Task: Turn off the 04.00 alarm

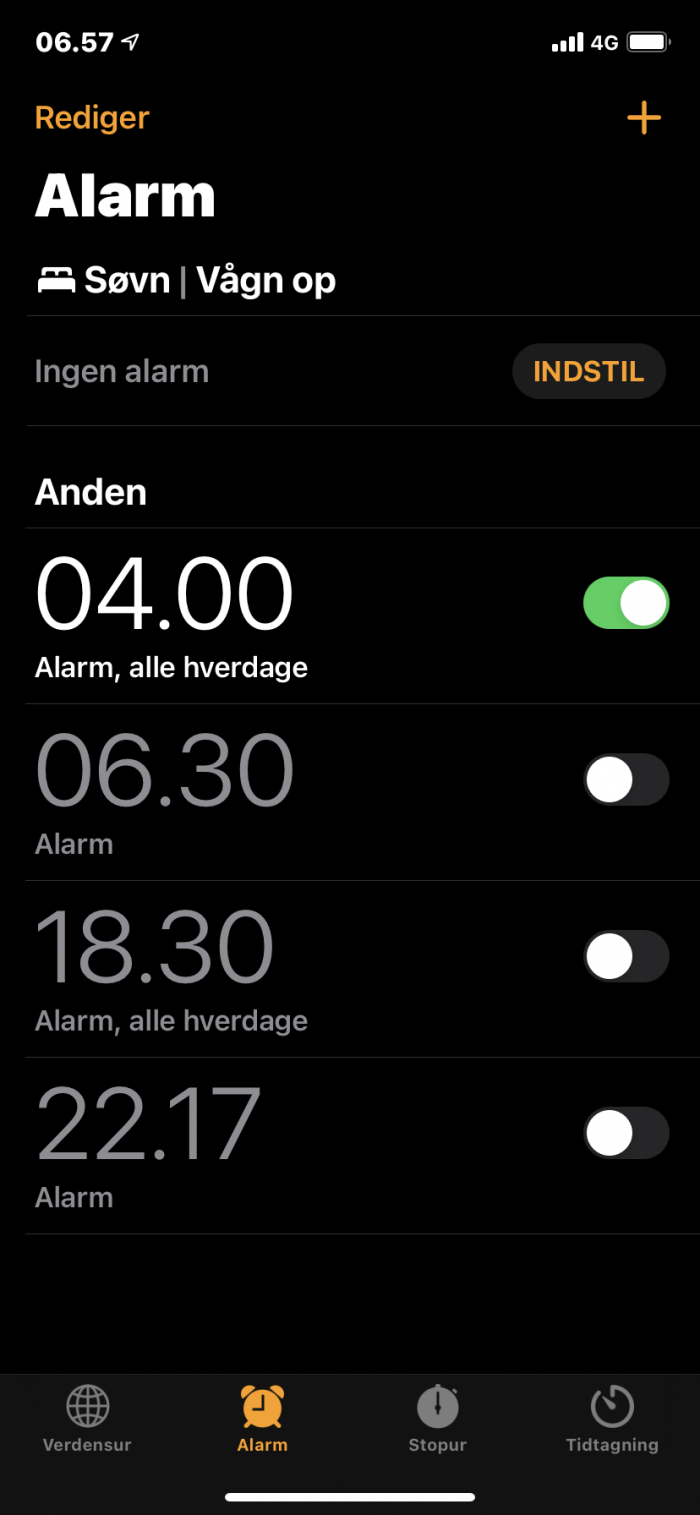Action: (626, 603)
